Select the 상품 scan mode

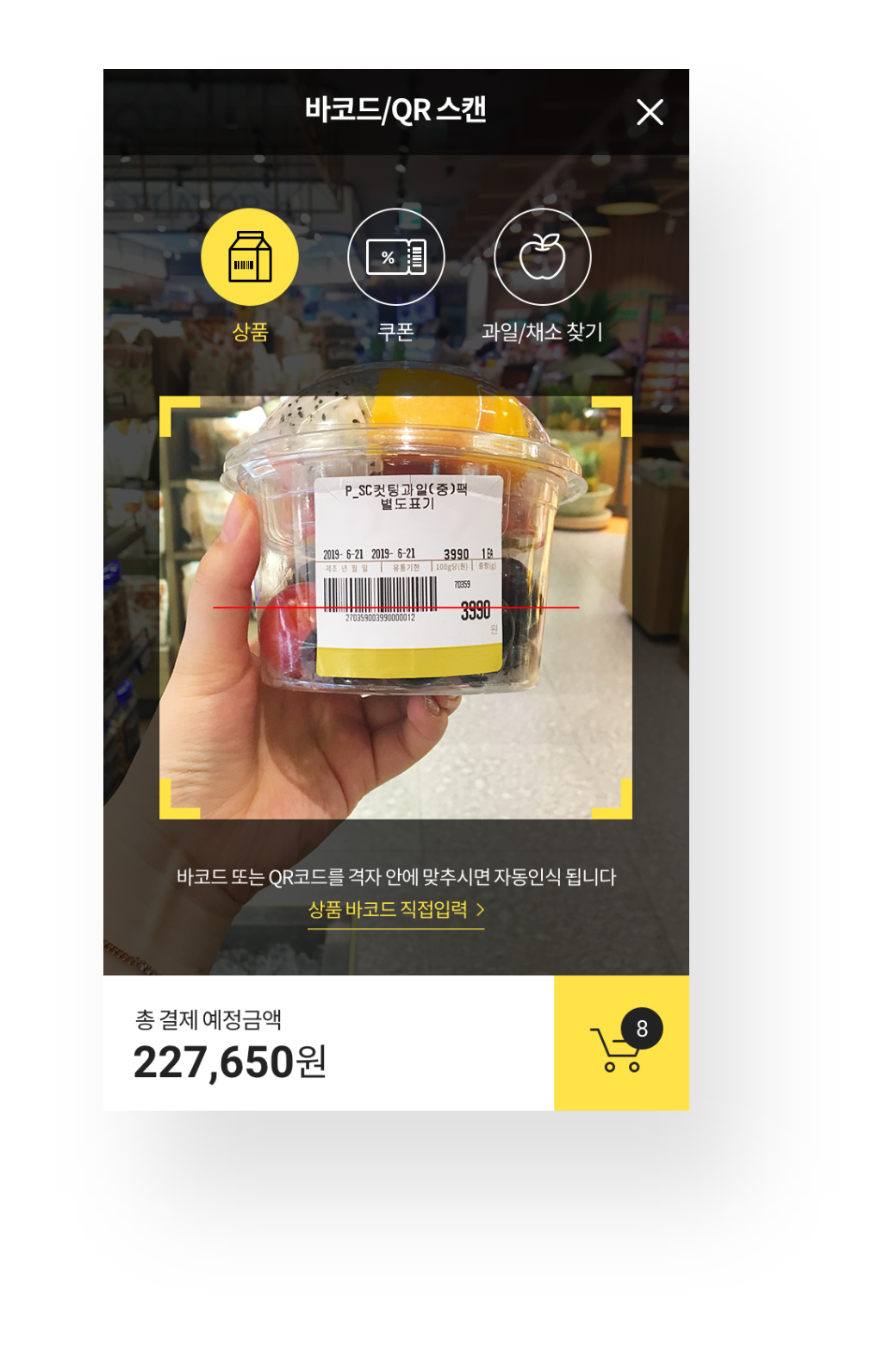click(250, 258)
